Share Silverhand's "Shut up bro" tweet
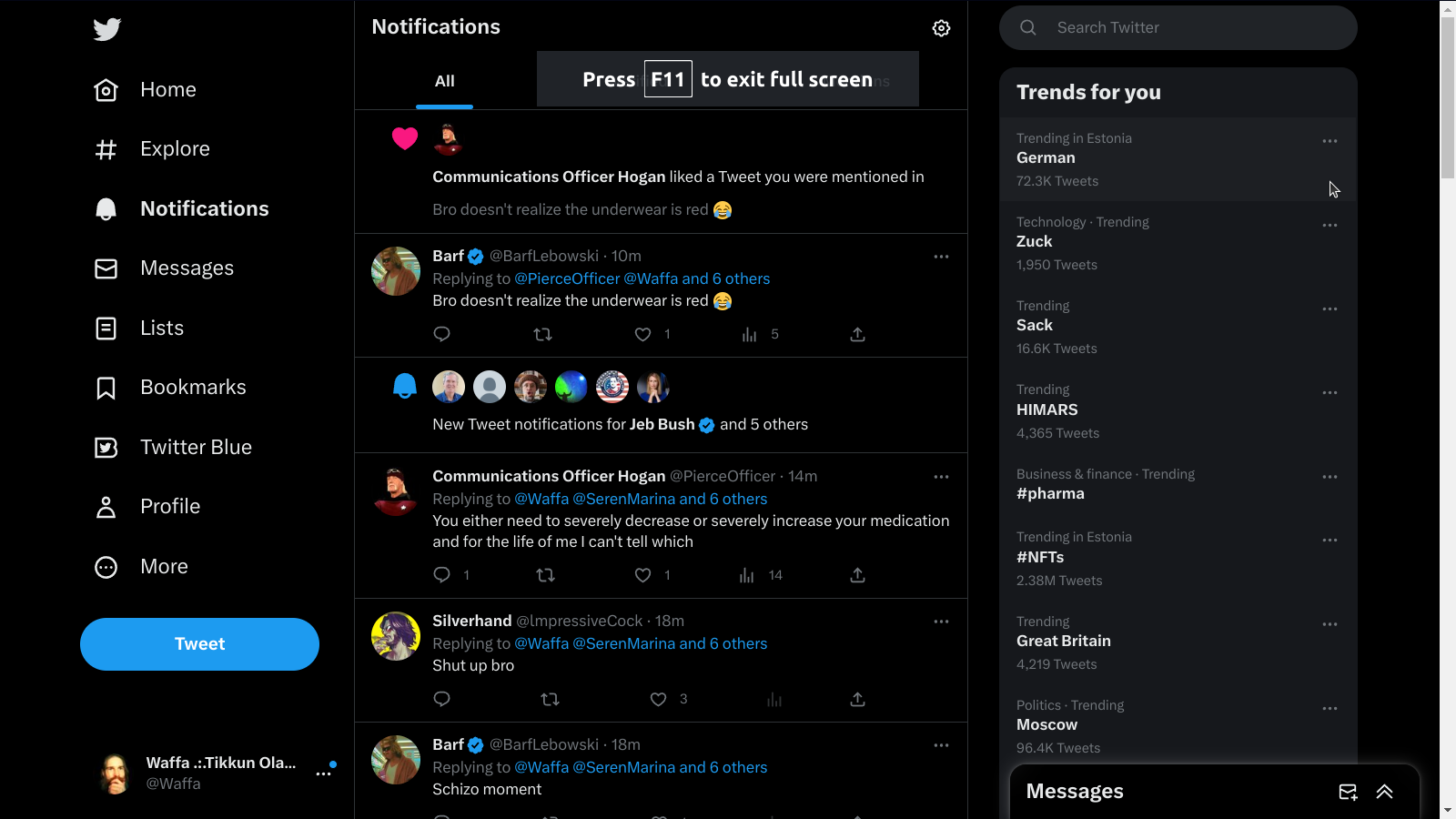Viewport: 1456px width, 819px height. click(x=857, y=699)
